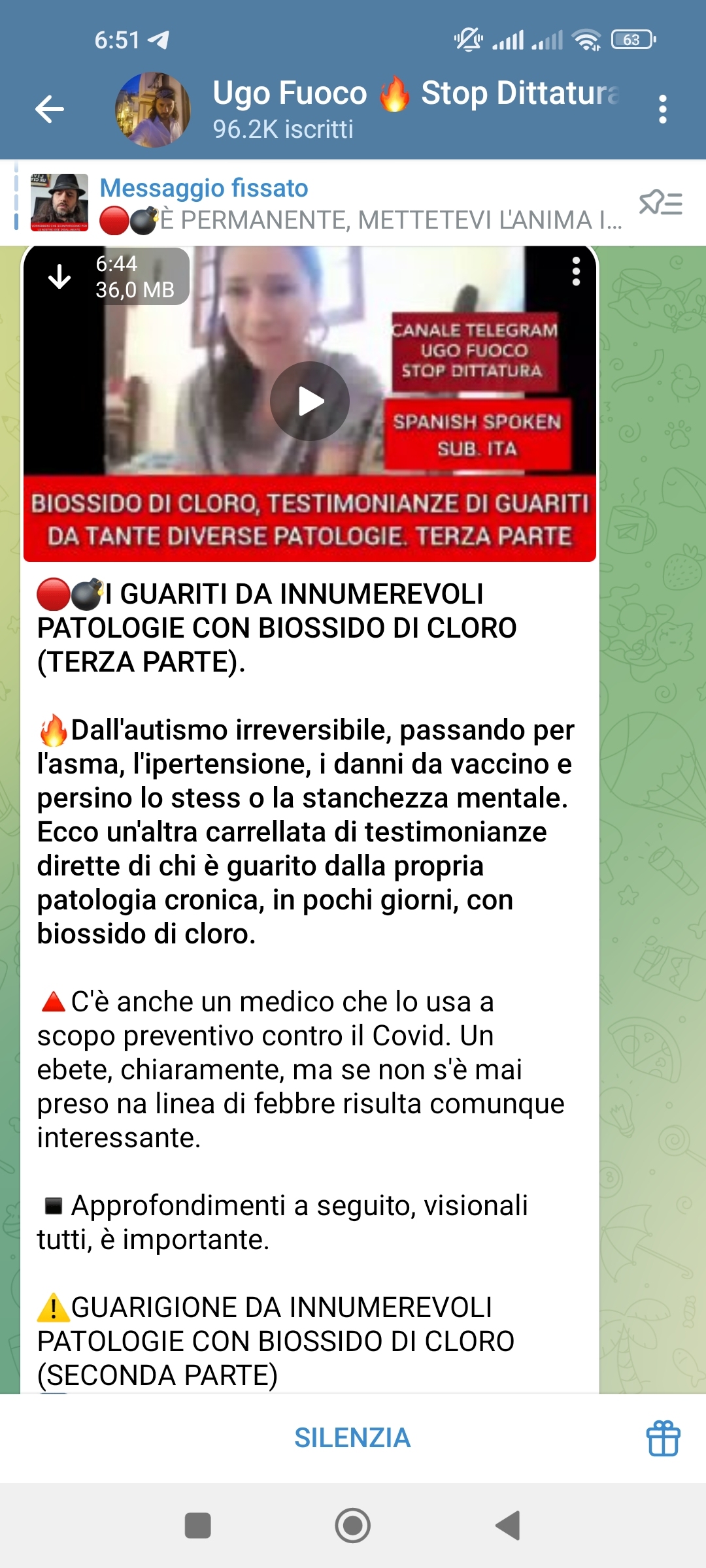Play the biossido di cloro video

(x=310, y=401)
